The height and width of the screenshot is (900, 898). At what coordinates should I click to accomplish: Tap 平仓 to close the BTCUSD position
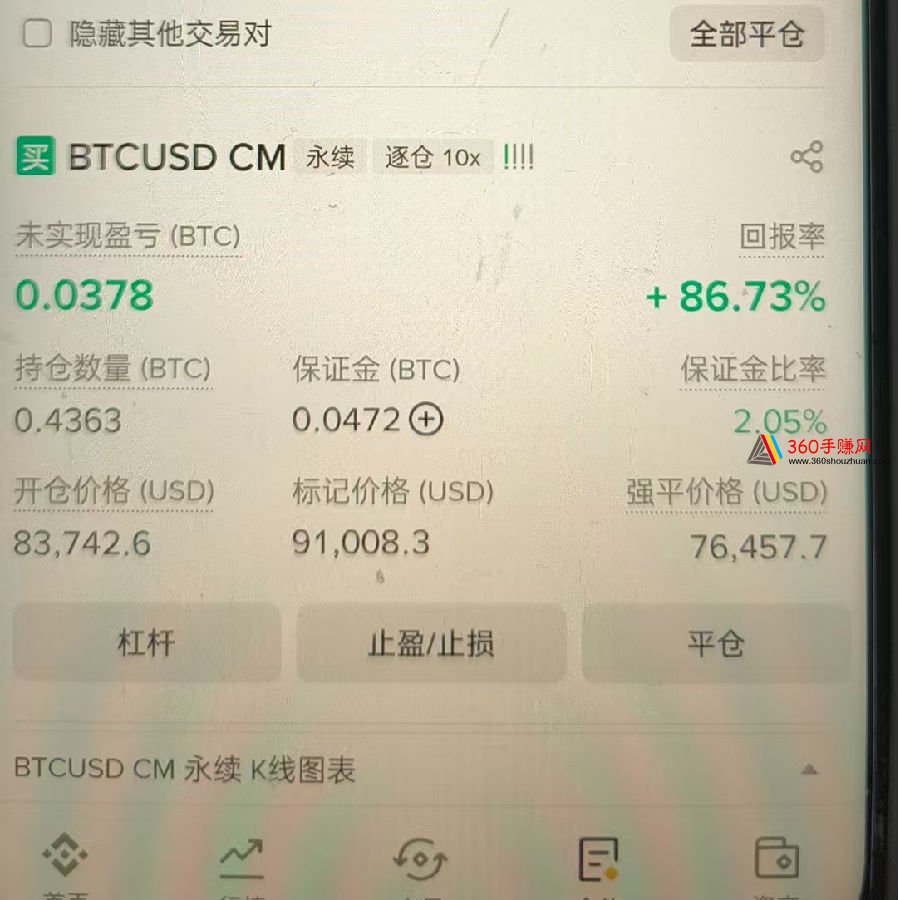tap(716, 643)
